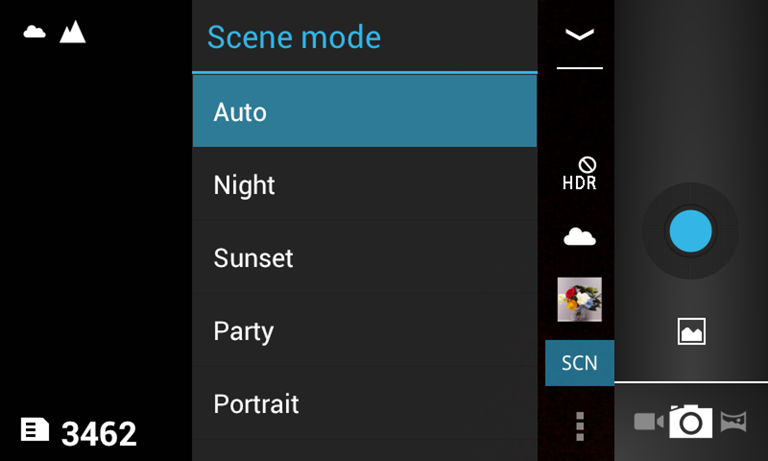Open the HDR setting

click(579, 174)
